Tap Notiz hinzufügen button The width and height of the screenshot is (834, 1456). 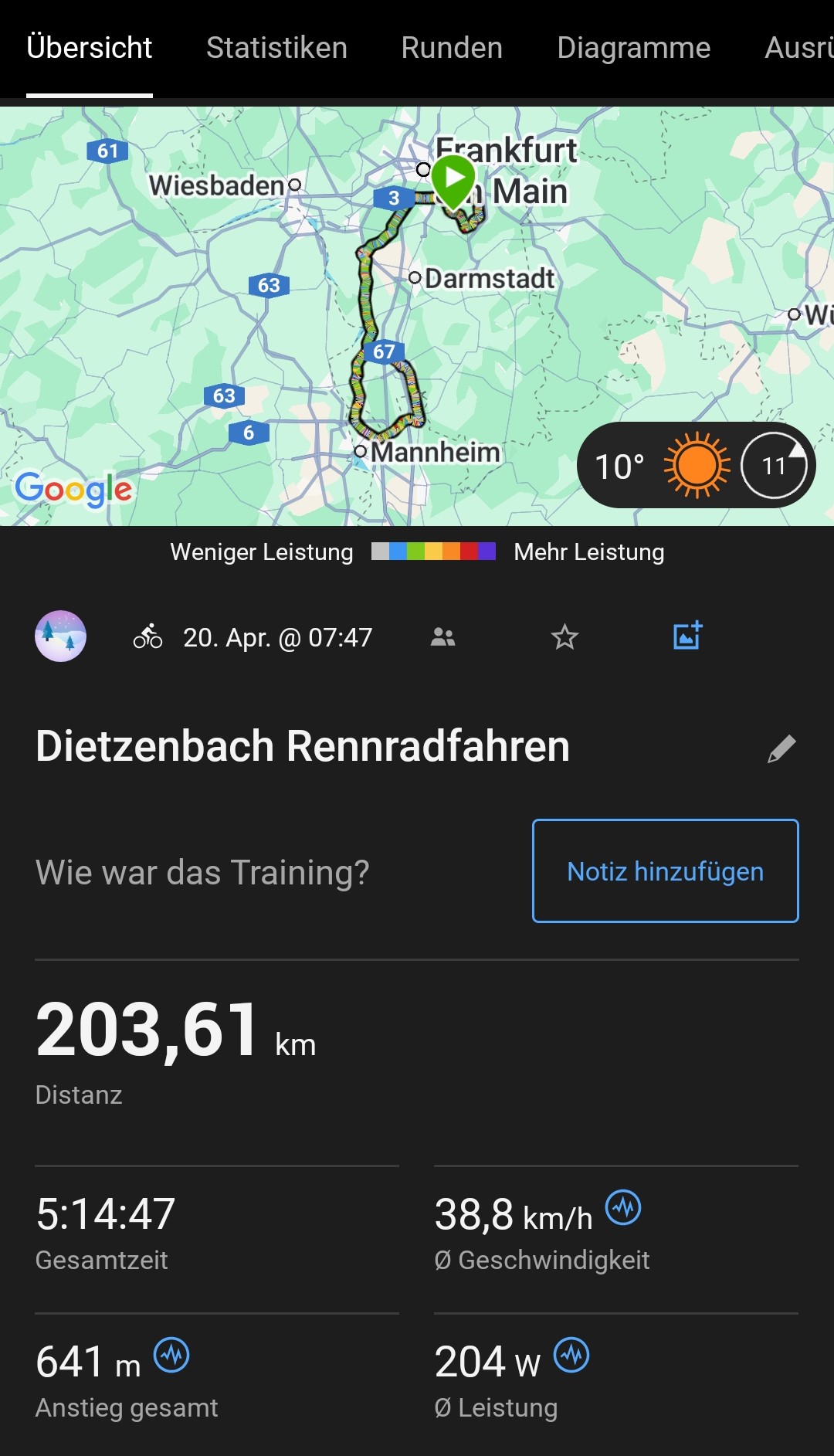[665, 871]
